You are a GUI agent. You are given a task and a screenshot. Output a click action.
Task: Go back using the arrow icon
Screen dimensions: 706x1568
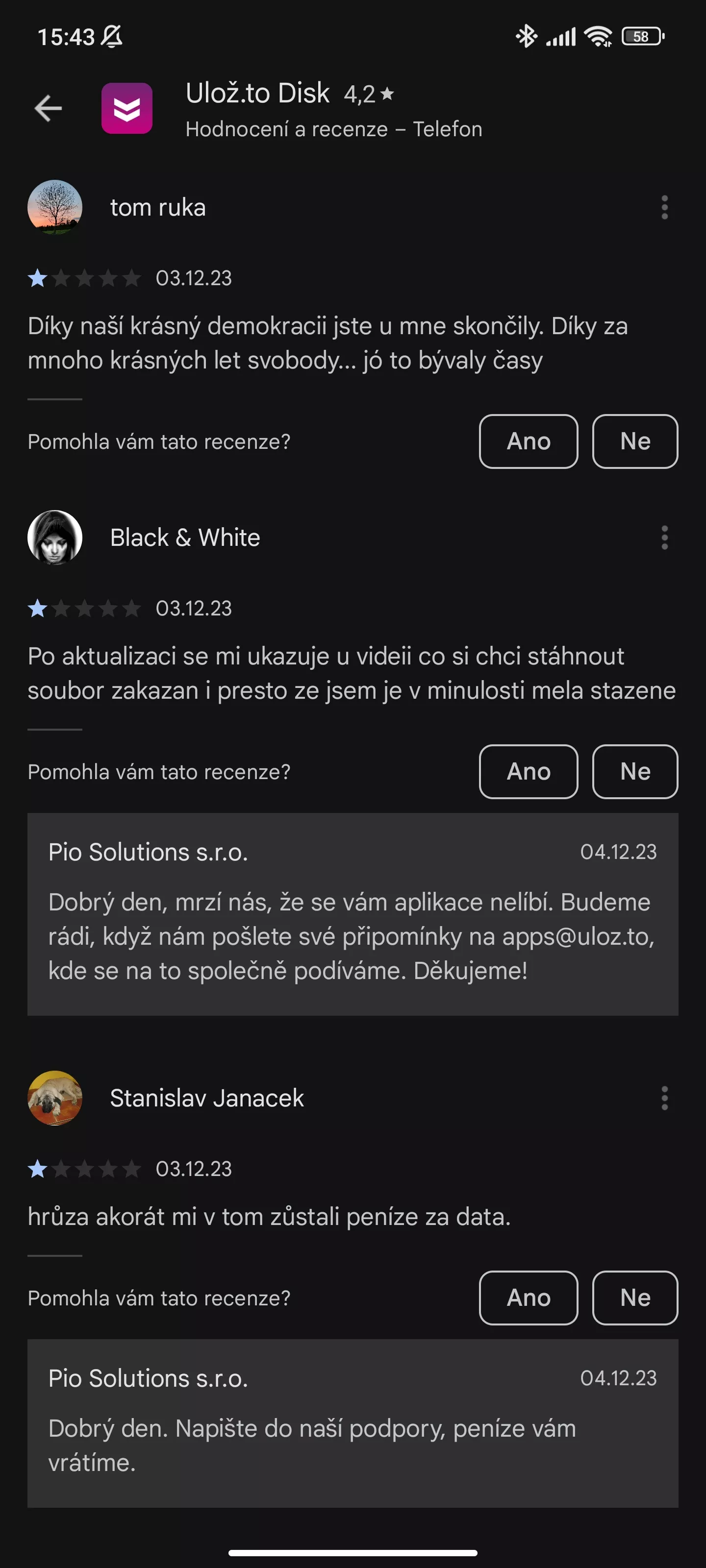(48, 108)
